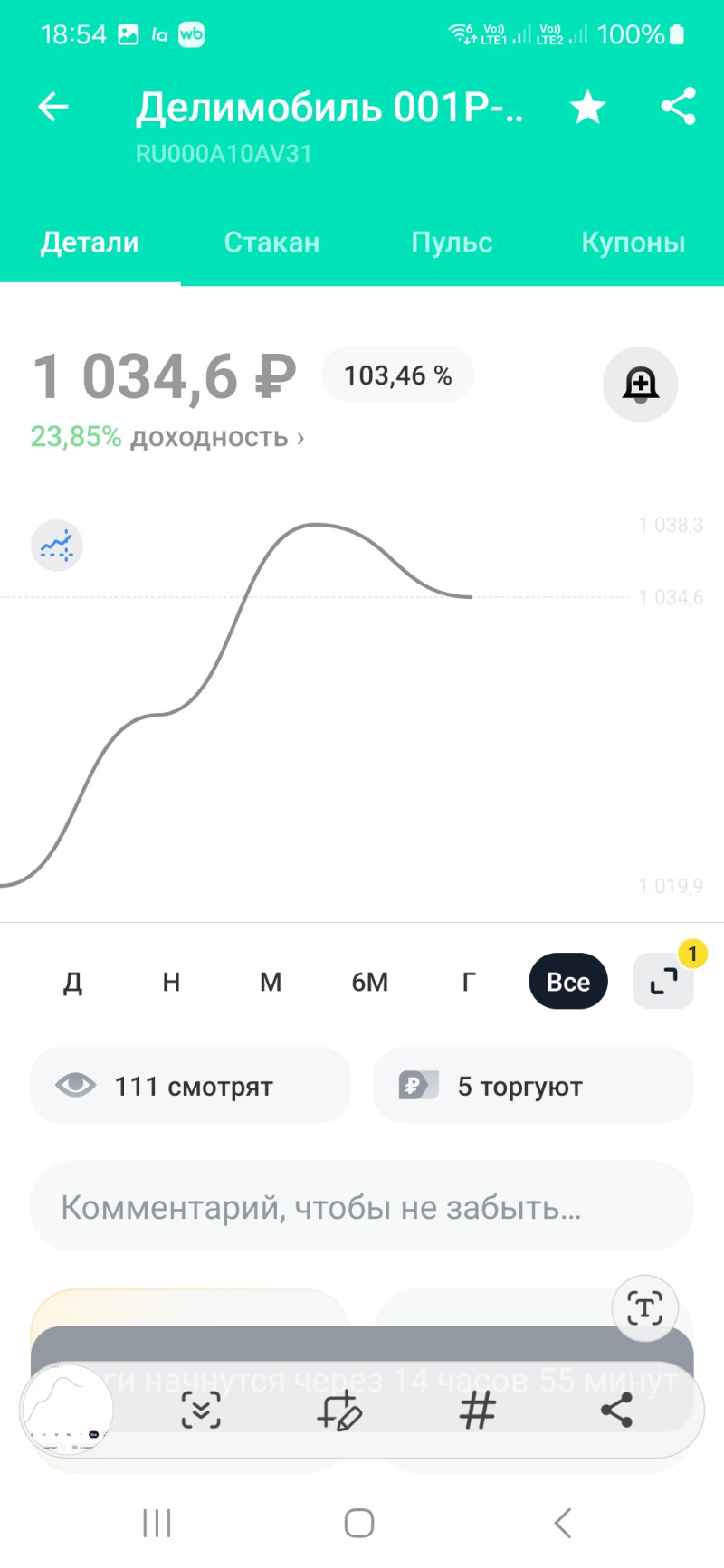Toggle the chart type icon
The width and height of the screenshot is (724, 1568).
click(x=57, y=546)
